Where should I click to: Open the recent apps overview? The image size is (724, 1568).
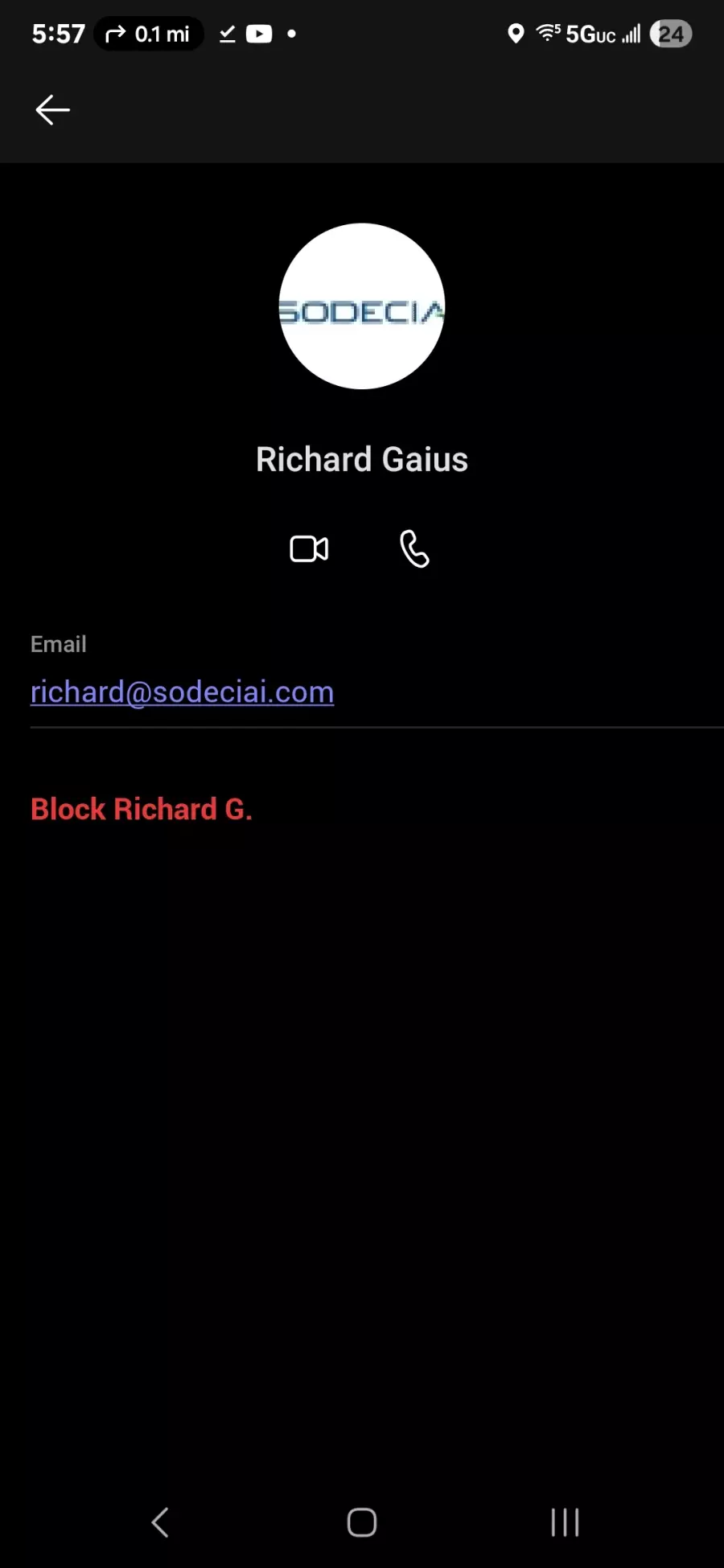click(565, 1522)
